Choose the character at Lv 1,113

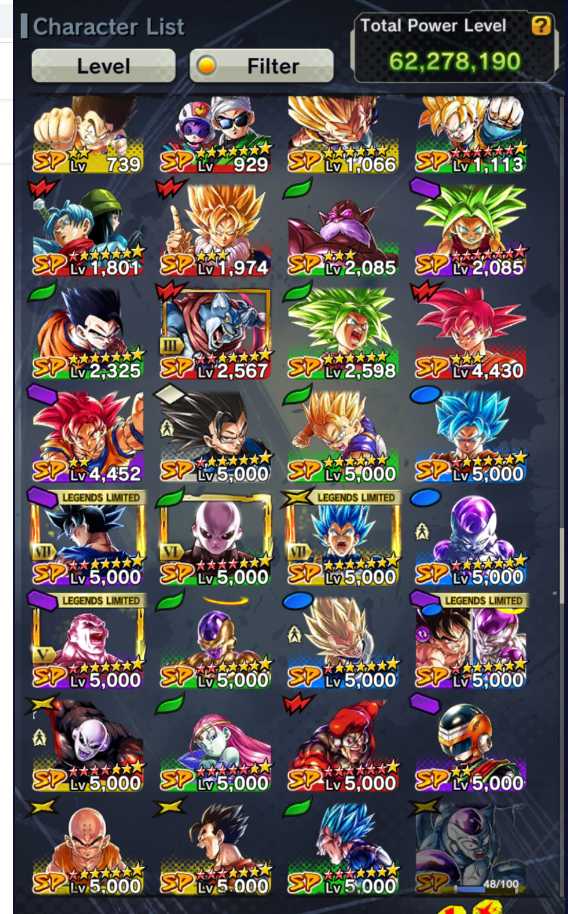471,135
